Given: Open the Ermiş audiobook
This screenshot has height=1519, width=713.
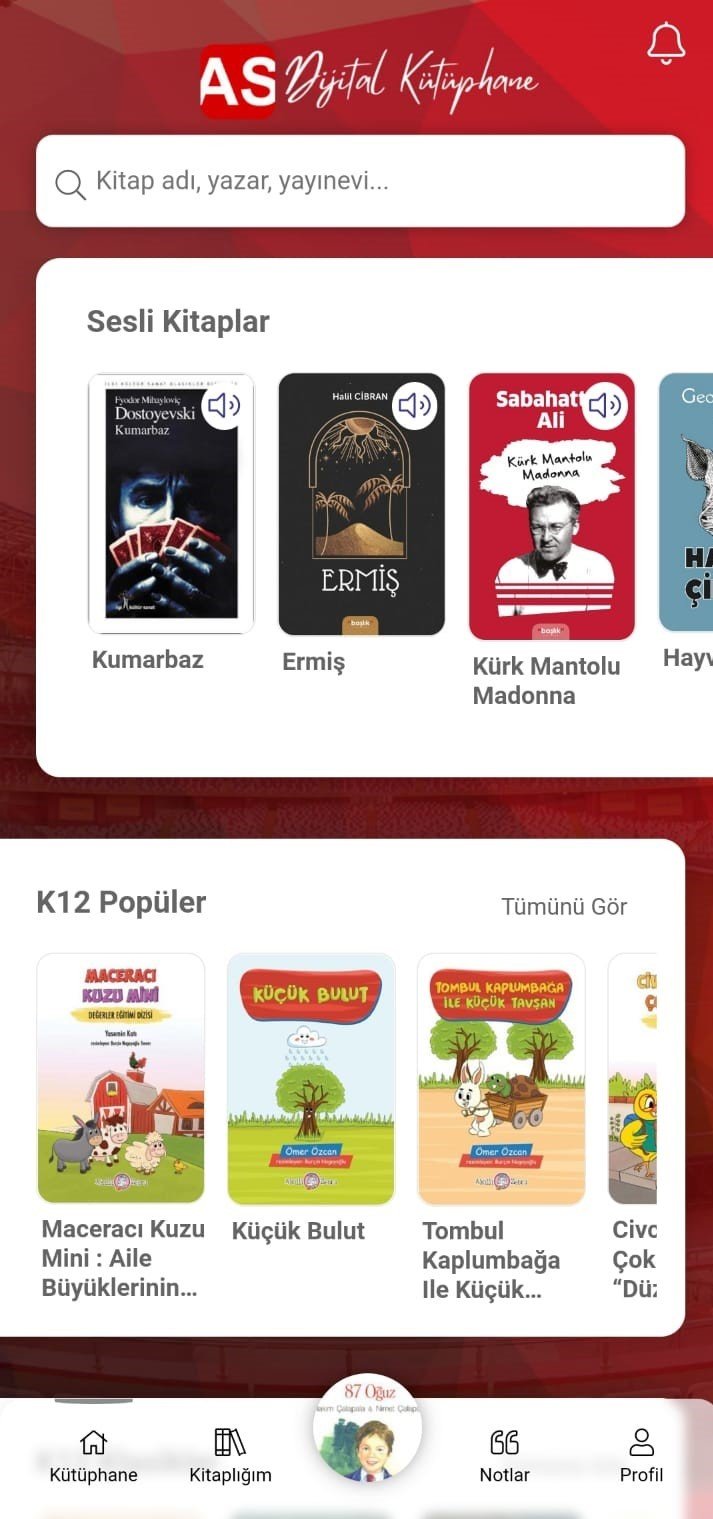Looking at the screenshot, I should pyautogui.click(x=361, y=504).
